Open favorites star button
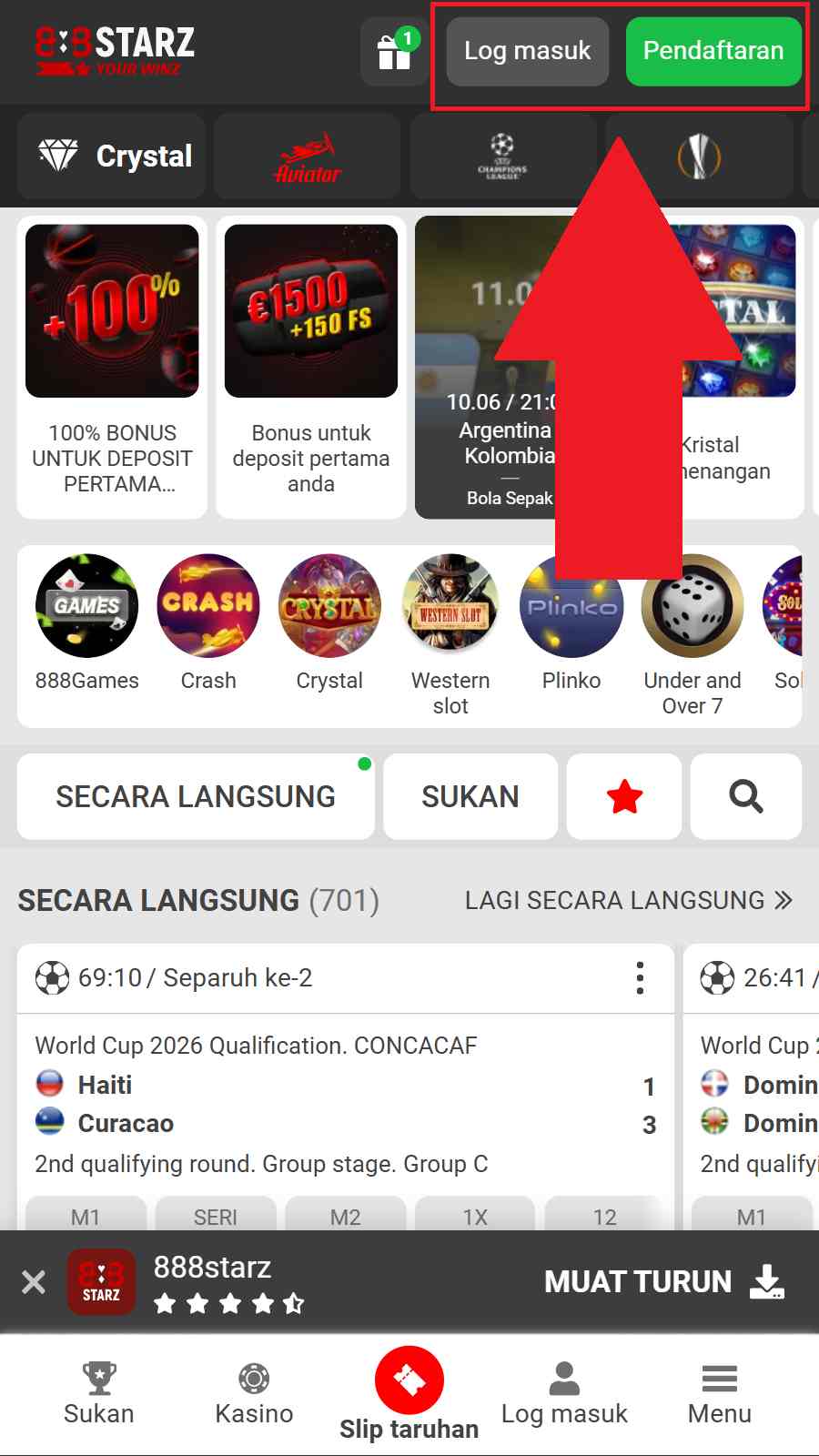Screen dimensions: 819x1456 [624, 796]
